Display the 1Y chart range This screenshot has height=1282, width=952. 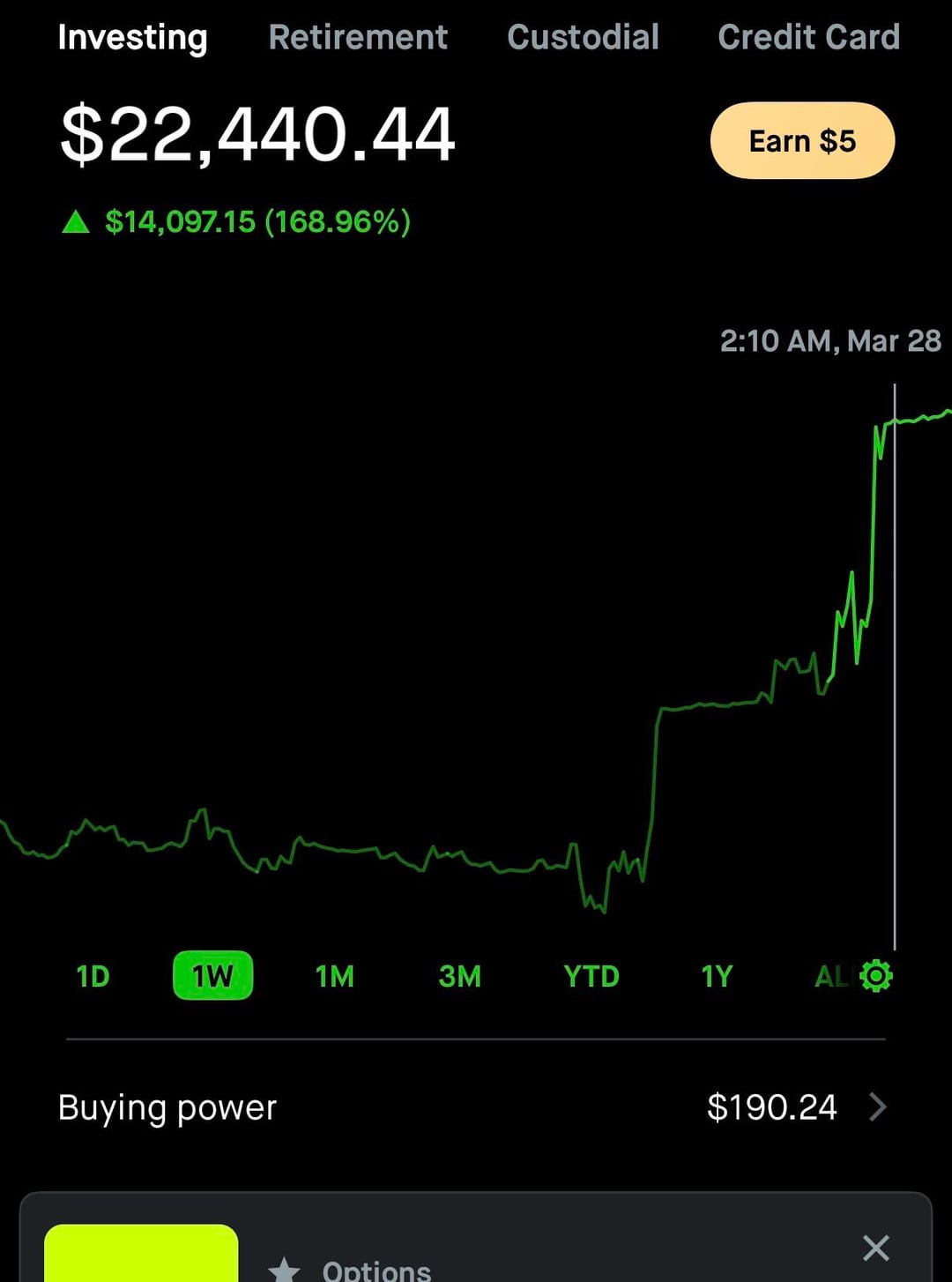[x=717, y=976]
